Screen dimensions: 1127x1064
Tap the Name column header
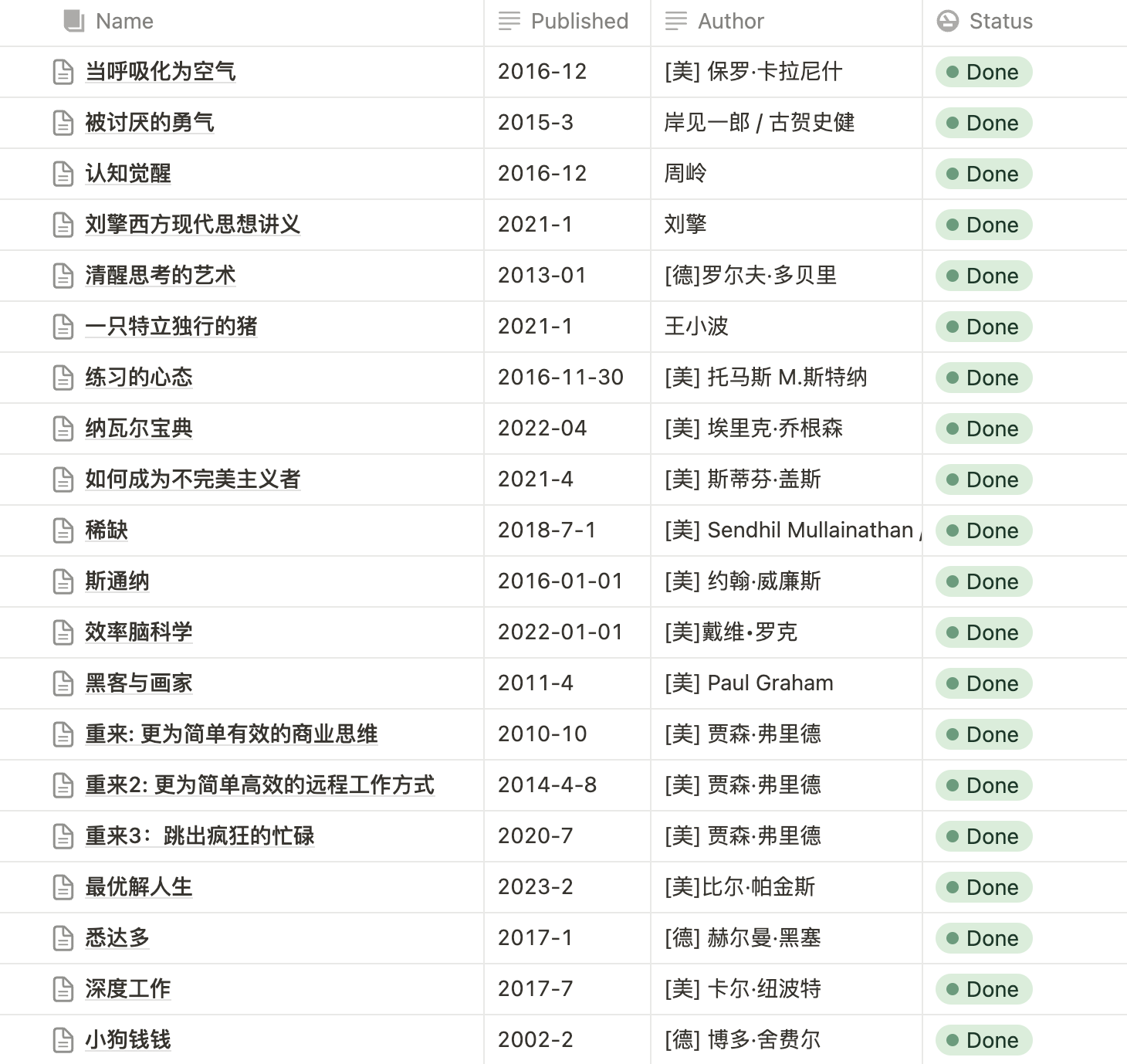tap(124, 22)
